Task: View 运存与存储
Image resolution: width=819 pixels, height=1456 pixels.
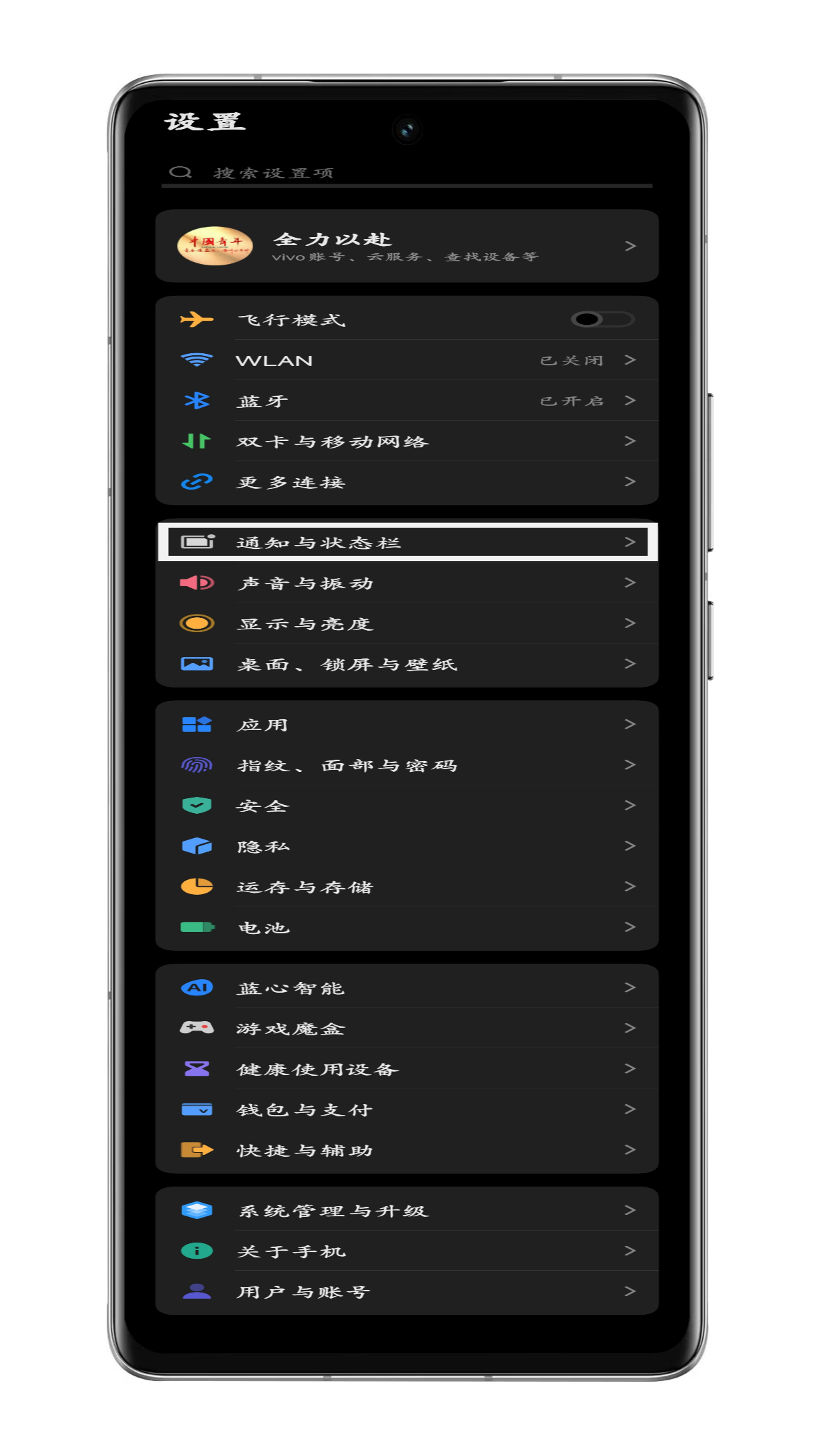Action: 406,887
